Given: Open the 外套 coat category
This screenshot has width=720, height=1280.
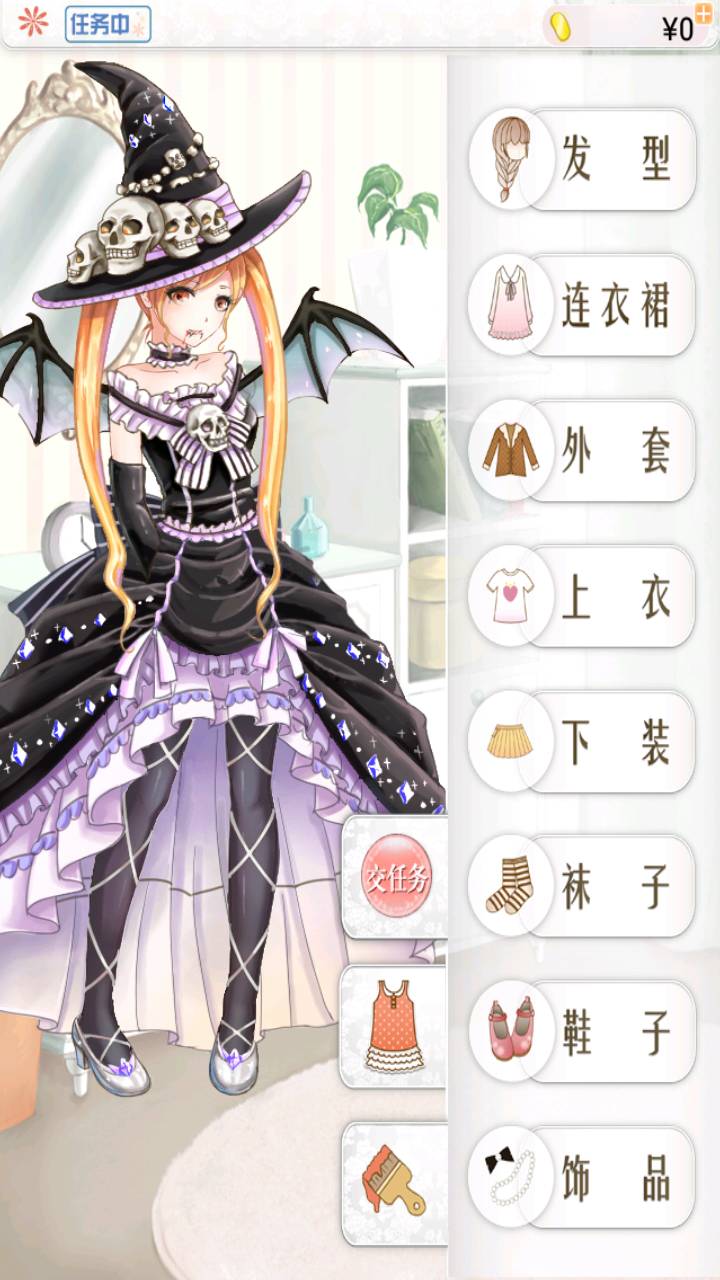Looking at the screenshot, I should (x=583, y=451).
